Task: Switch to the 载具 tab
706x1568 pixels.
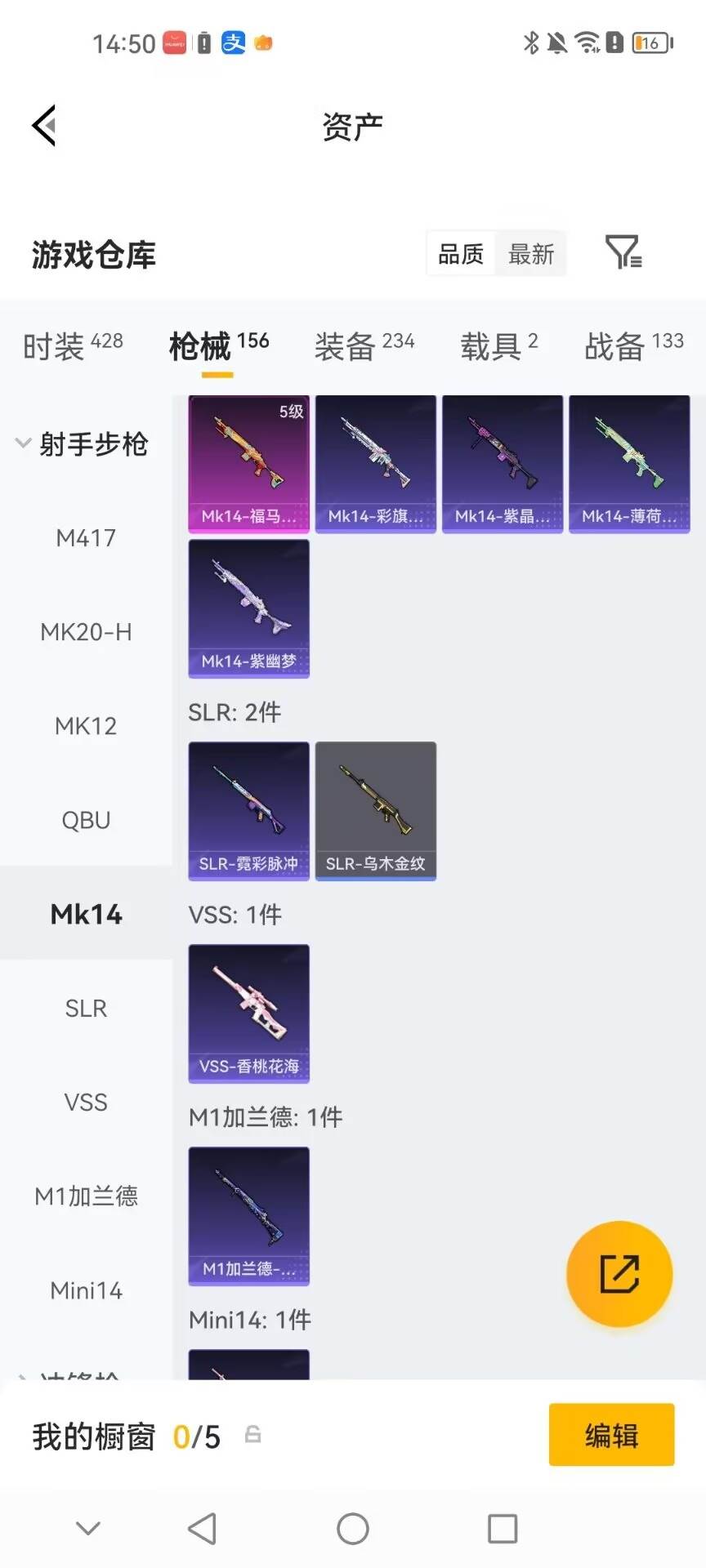Action: (x=498, y=345)
